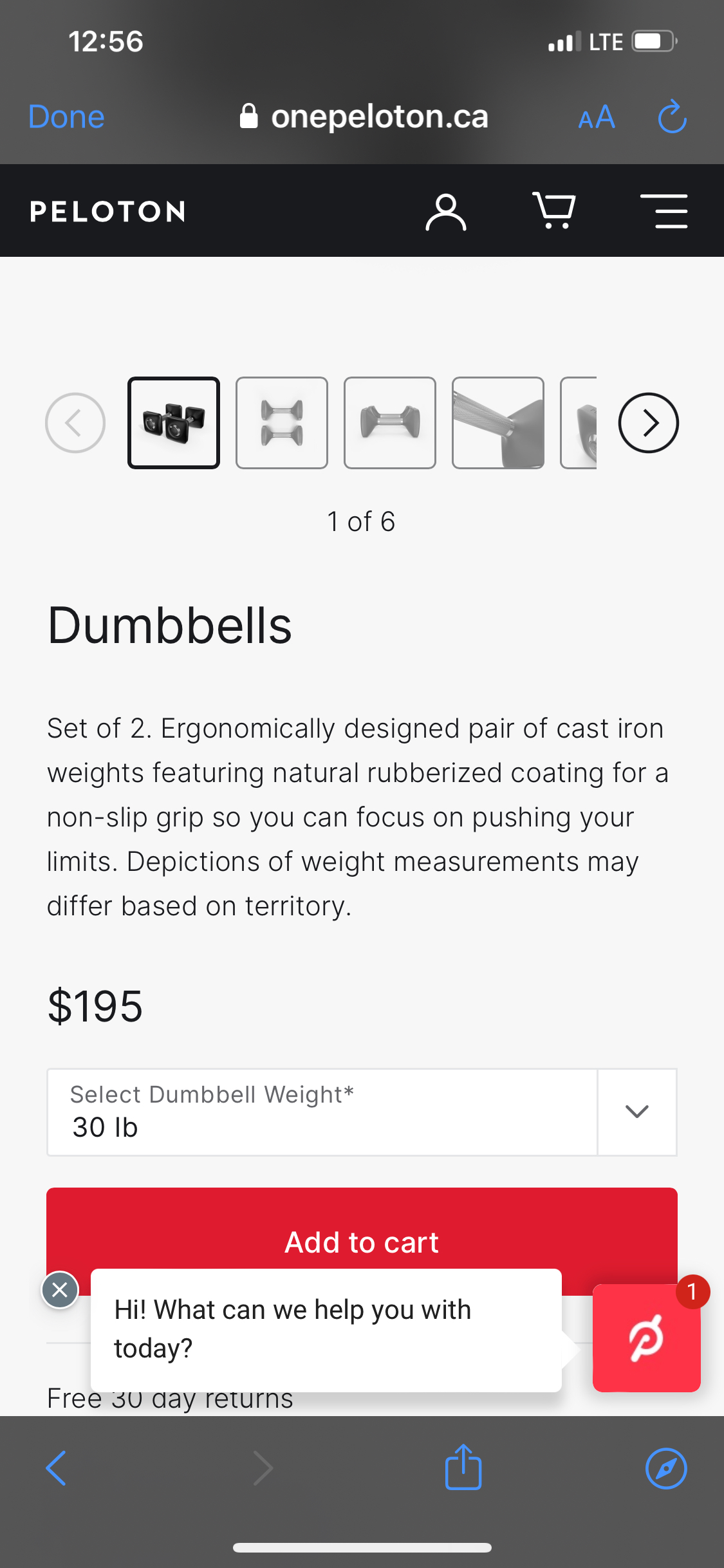Select the third dumbbell side-view thumbnail
The image size is (724, 1568).
point(390,422)
